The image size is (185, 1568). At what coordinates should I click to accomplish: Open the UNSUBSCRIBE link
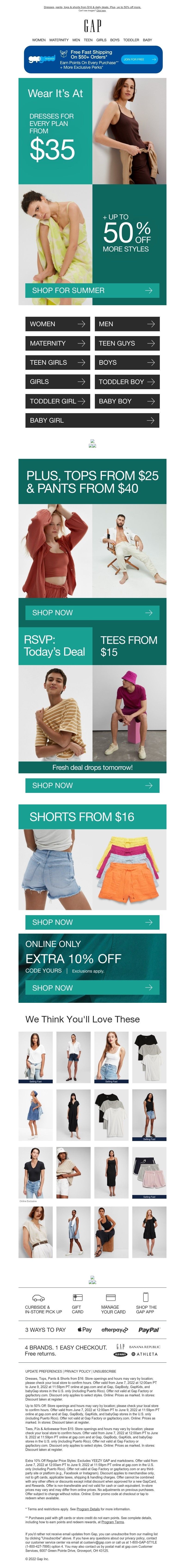click(104, 1371)
